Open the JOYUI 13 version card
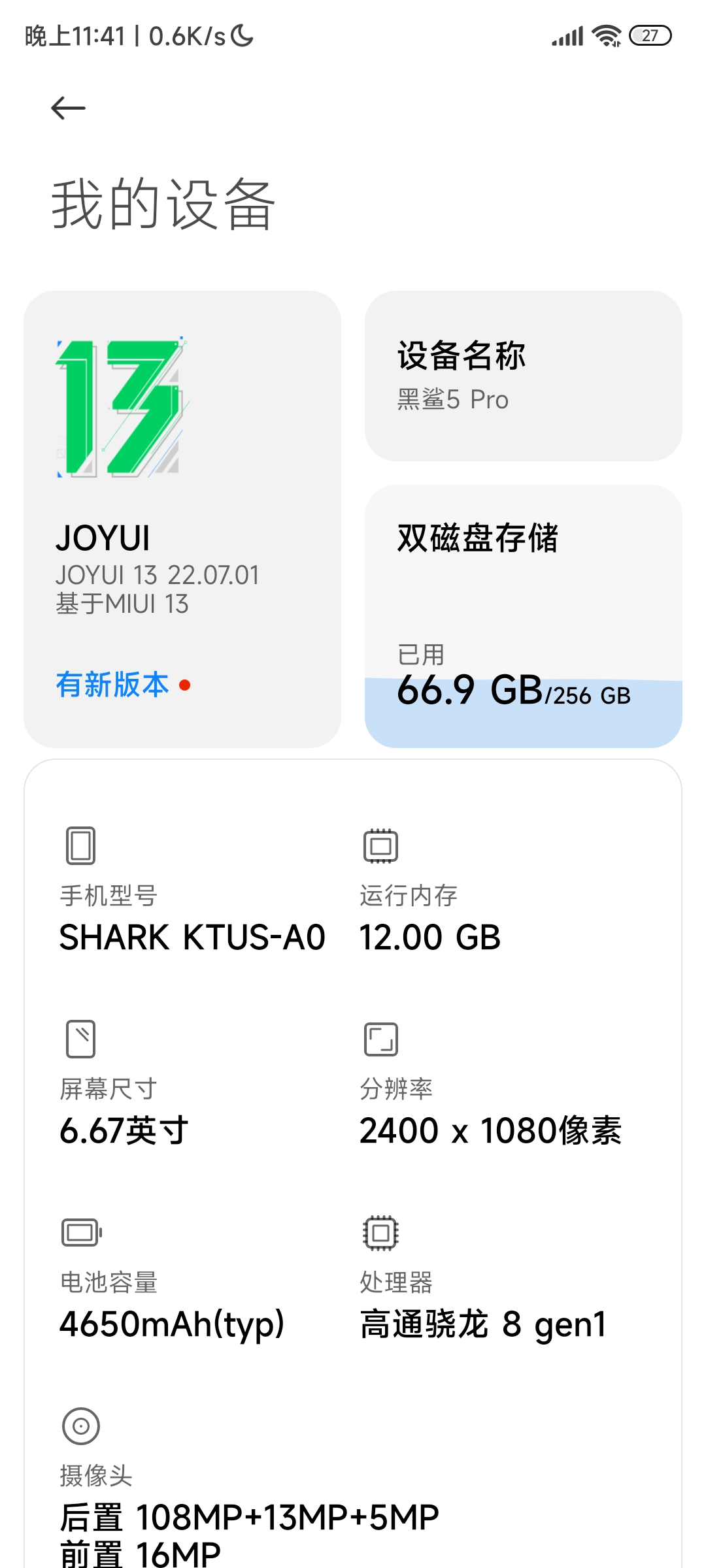 click(x=182, y=519)
